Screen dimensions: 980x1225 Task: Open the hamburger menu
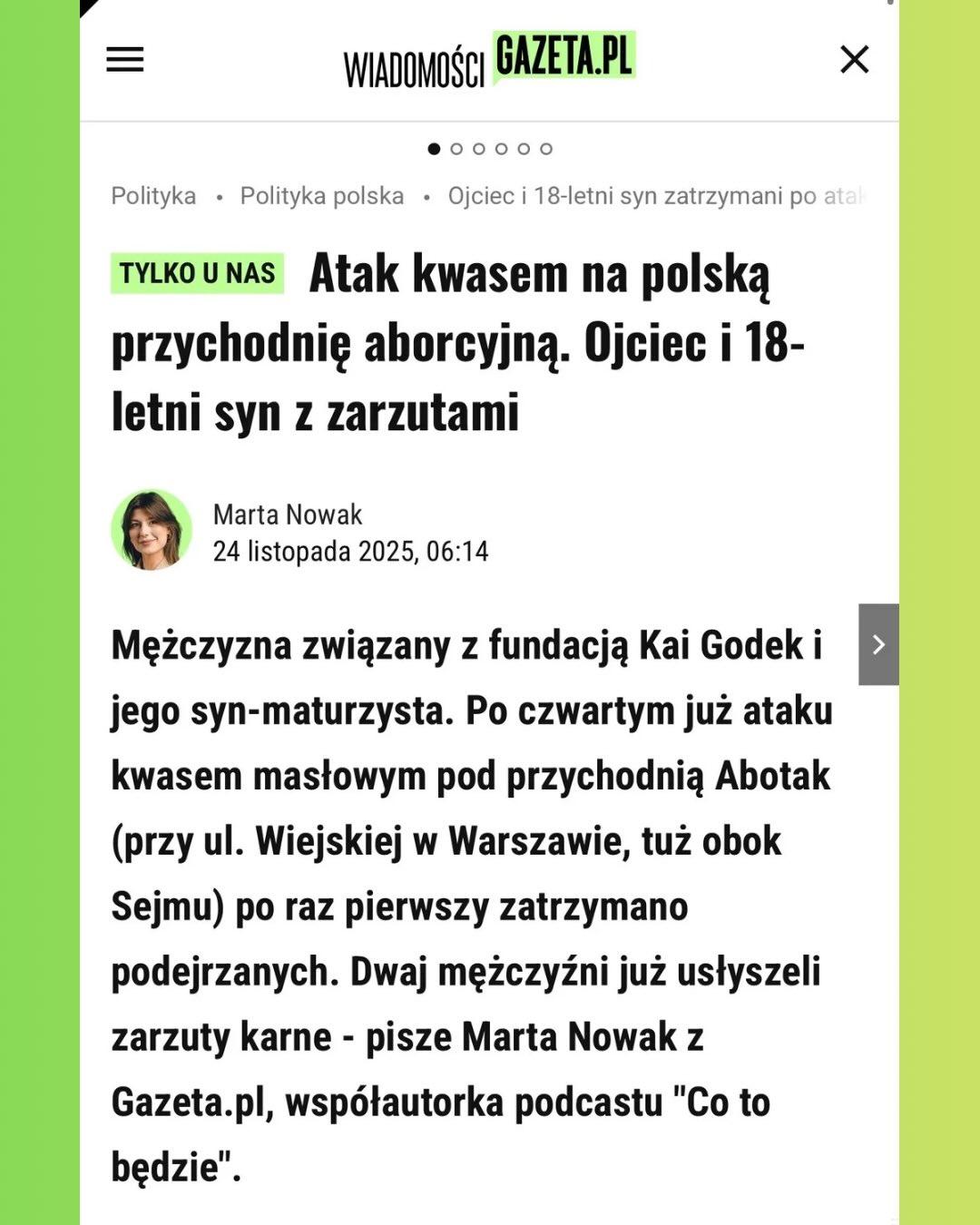125,60
